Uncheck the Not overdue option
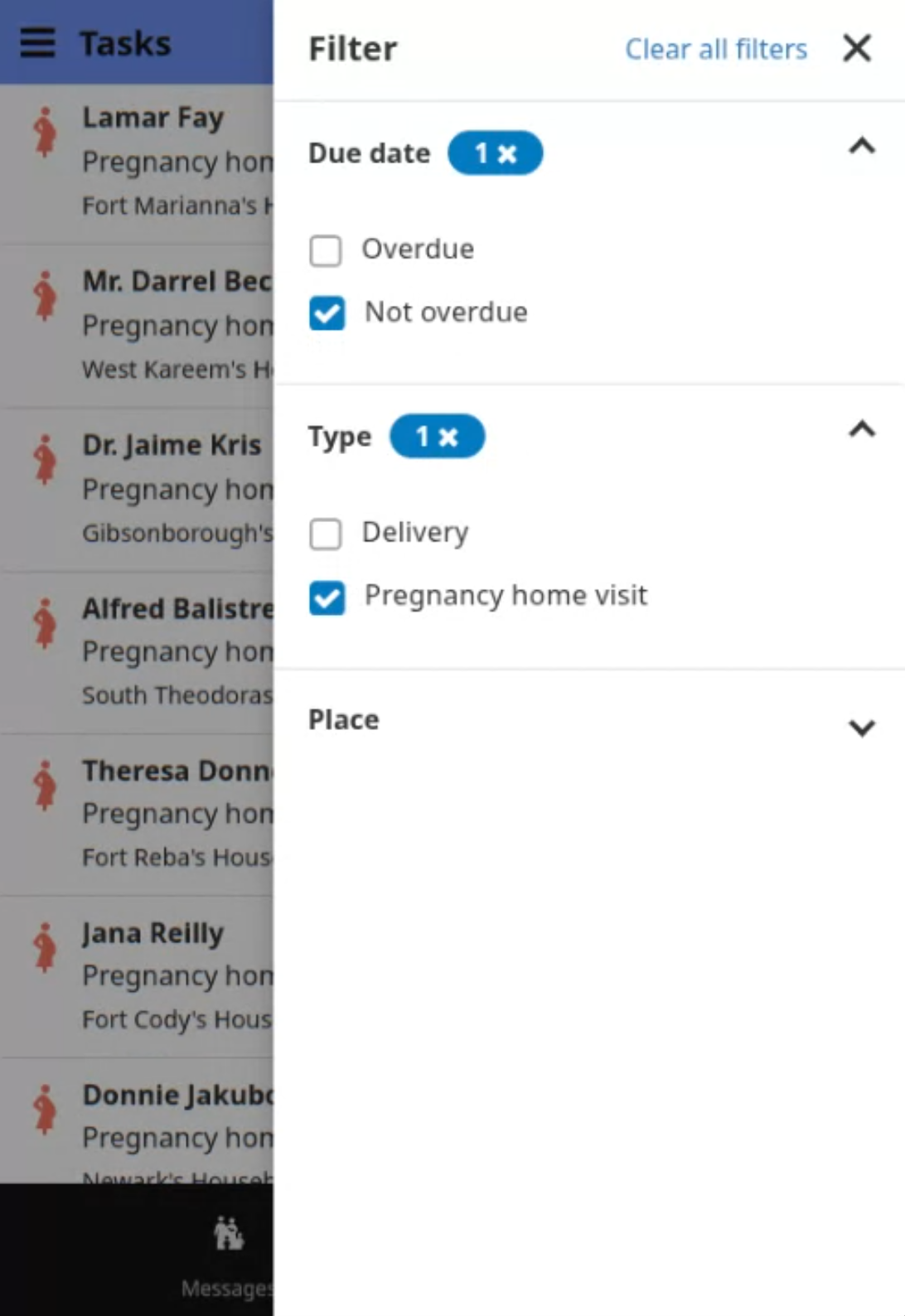The height and width of the screenshot is (1316, 905). (x=327, y=313)
